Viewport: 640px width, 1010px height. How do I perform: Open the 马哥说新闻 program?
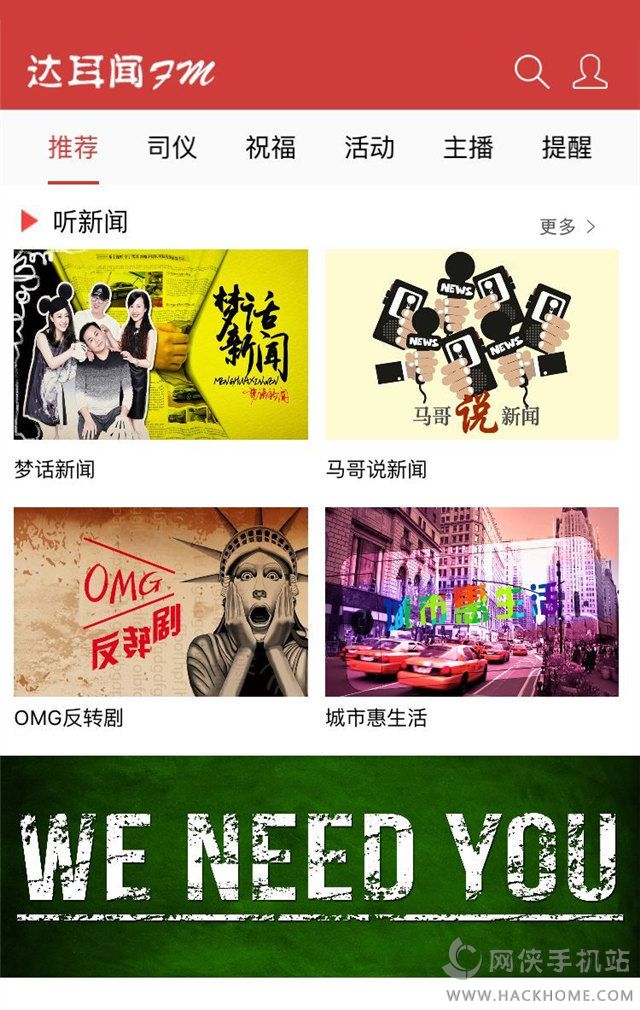click(x=472, y=345)
